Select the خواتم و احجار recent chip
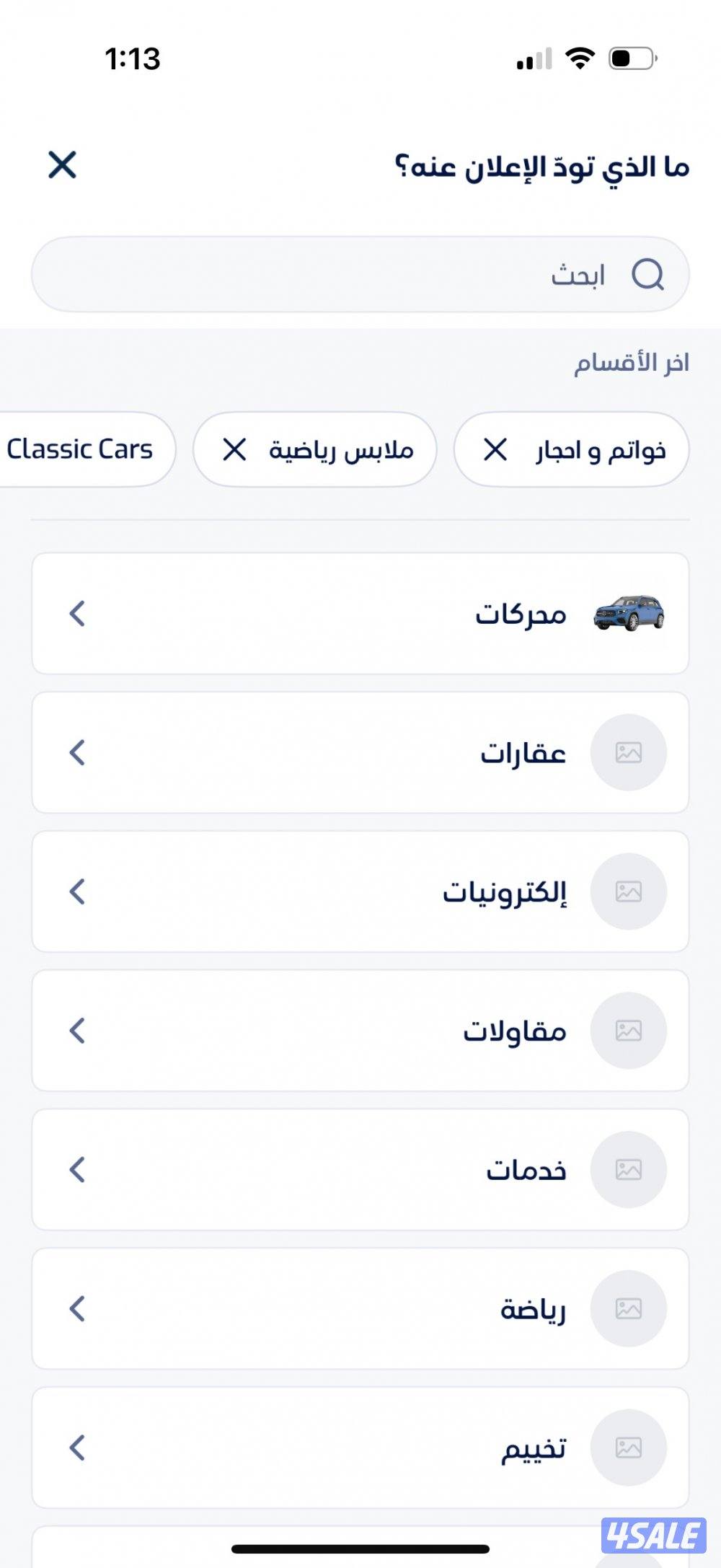 (600, 451)
